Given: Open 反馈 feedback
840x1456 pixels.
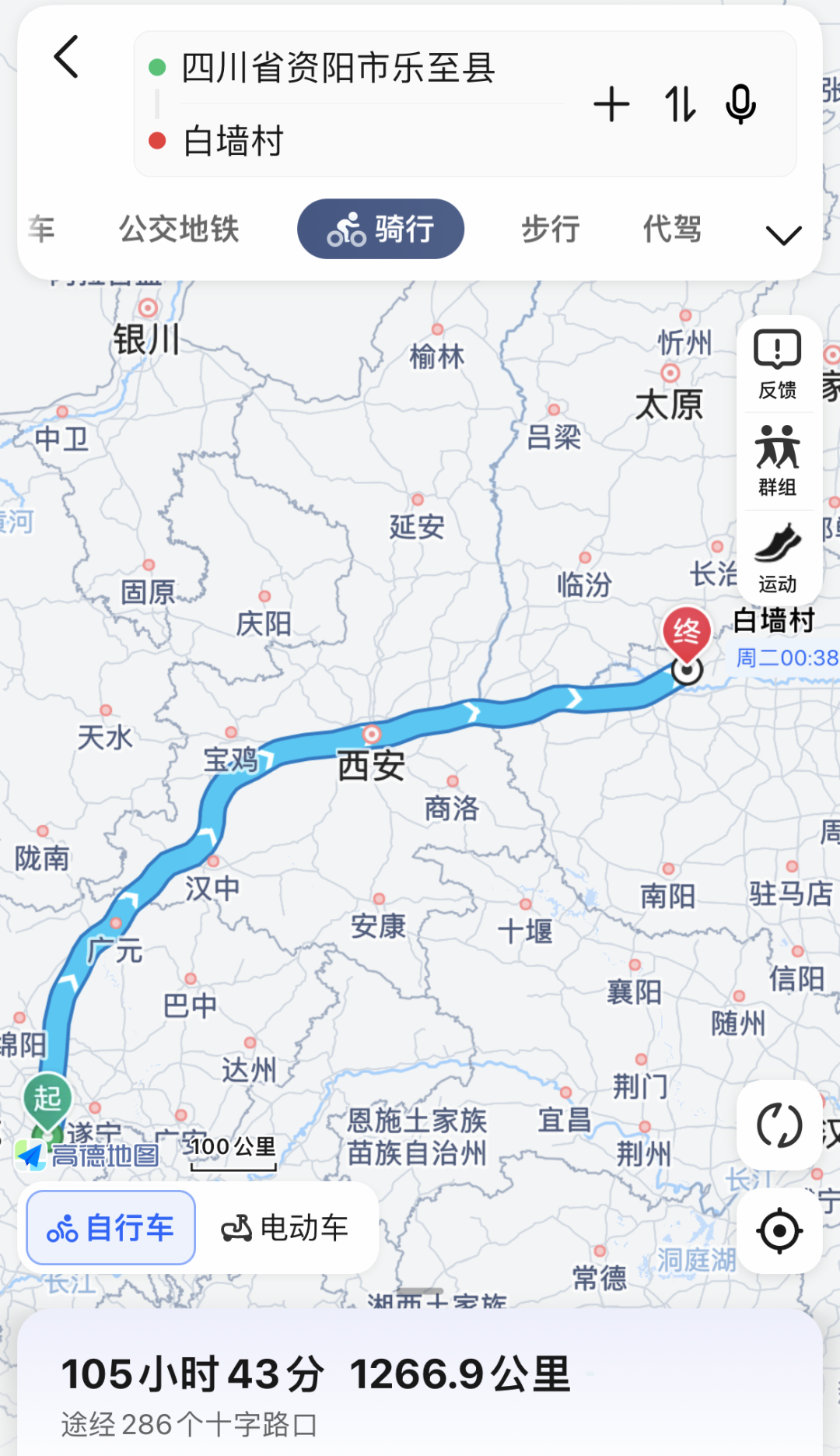Looking at the screenshot, I should point(777,364).
